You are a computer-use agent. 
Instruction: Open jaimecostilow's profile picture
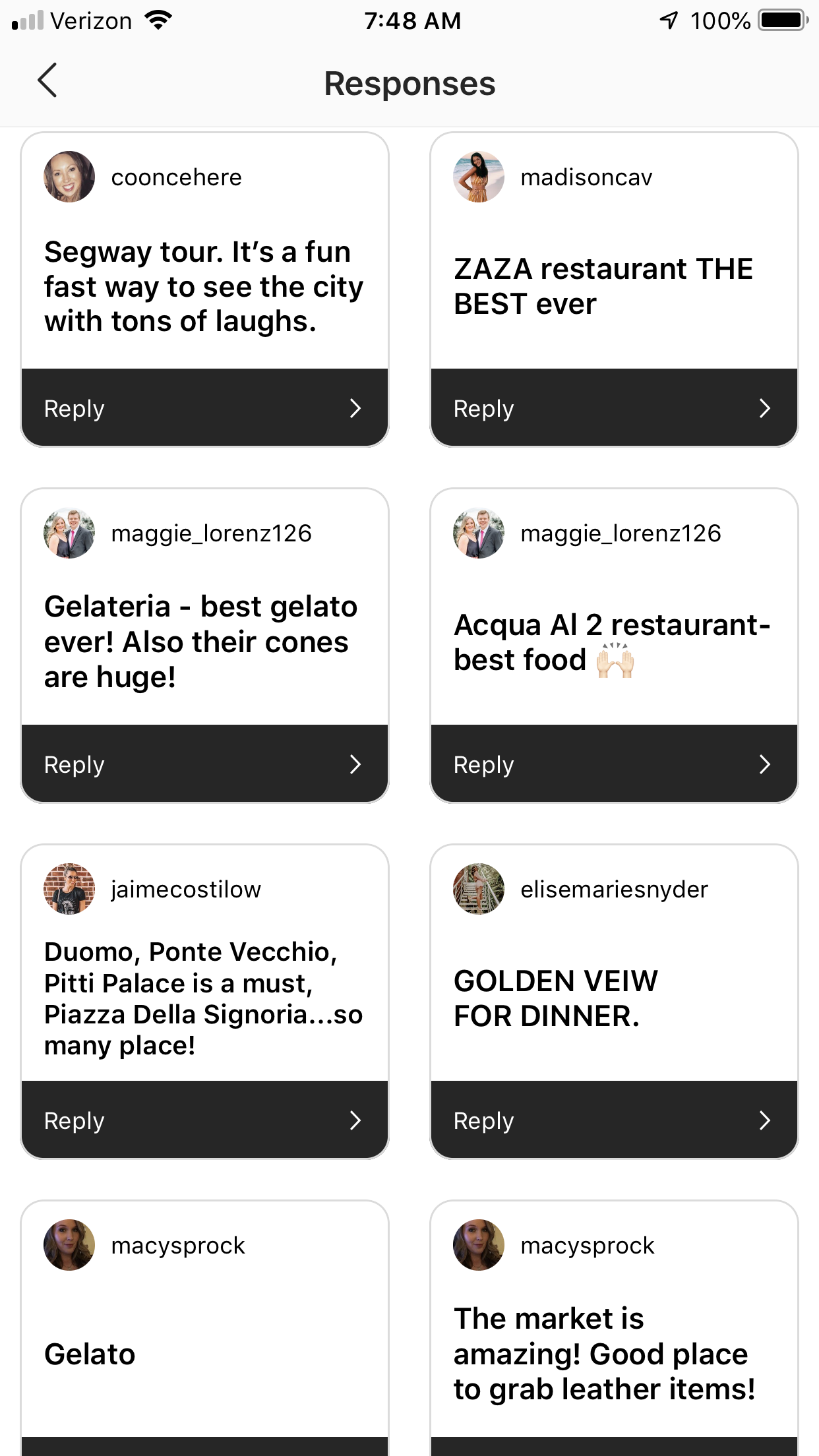[69, 889]
